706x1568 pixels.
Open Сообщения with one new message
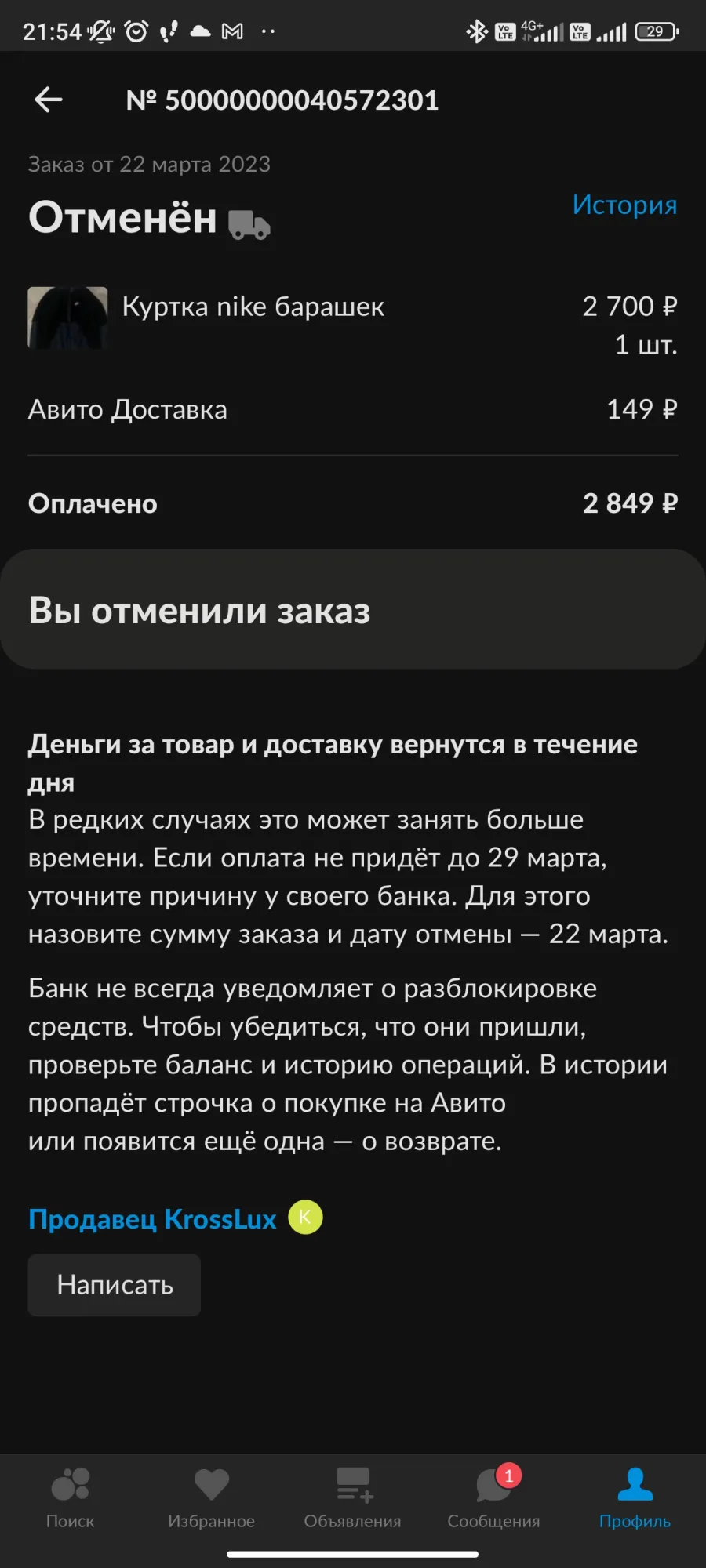(x=493, y=1499)
